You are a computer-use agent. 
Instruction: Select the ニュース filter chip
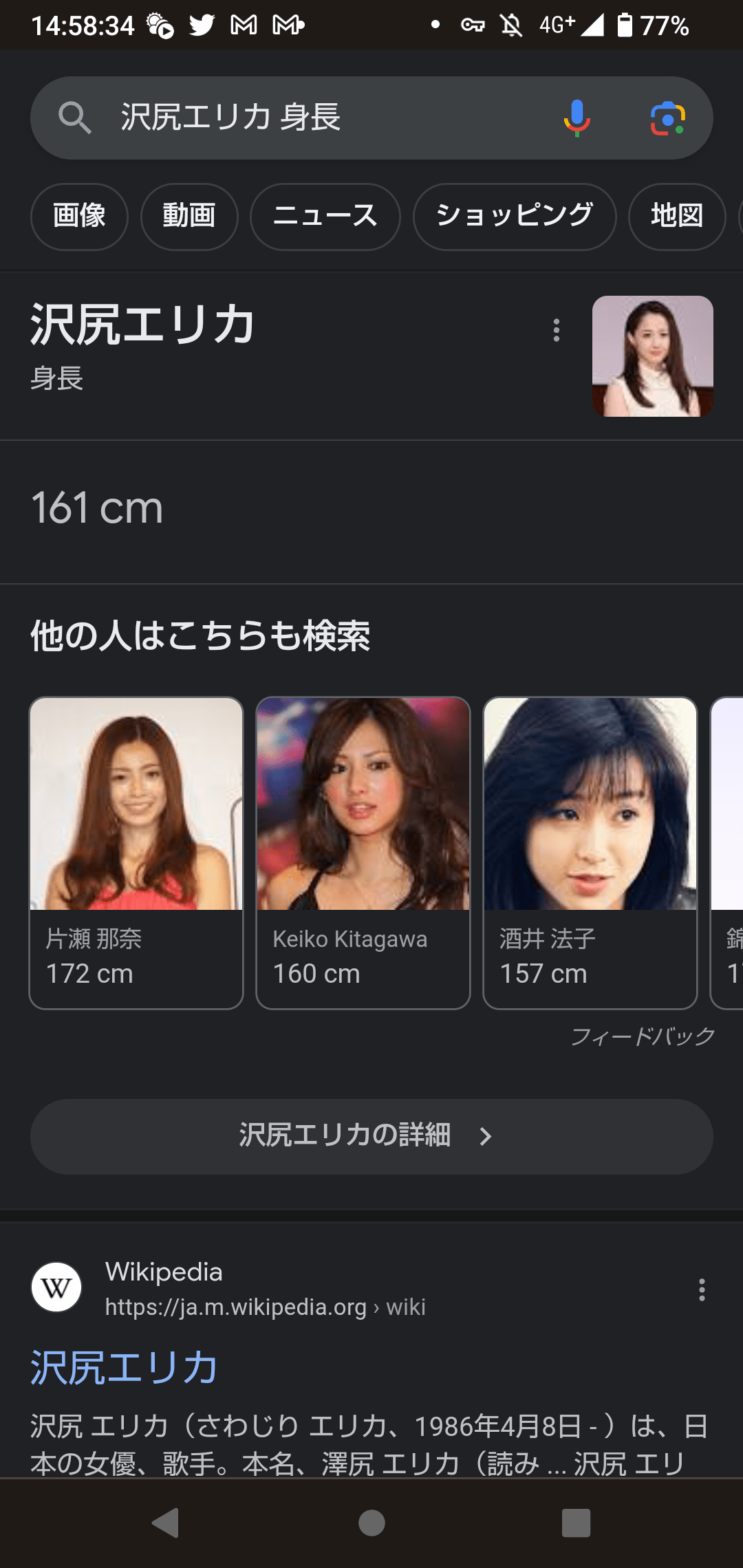pos(325,216)
